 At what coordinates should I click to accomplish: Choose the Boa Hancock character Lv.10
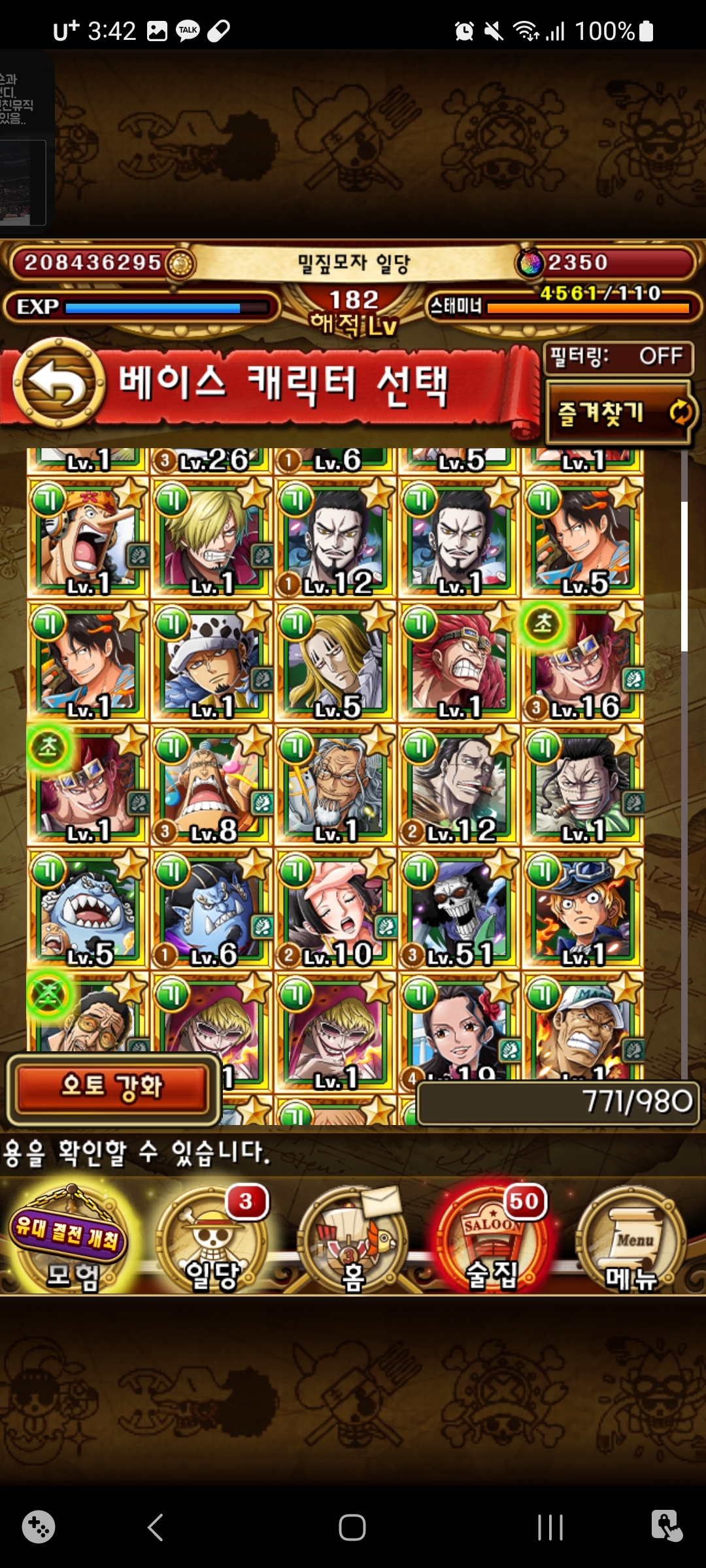(335, 908)
